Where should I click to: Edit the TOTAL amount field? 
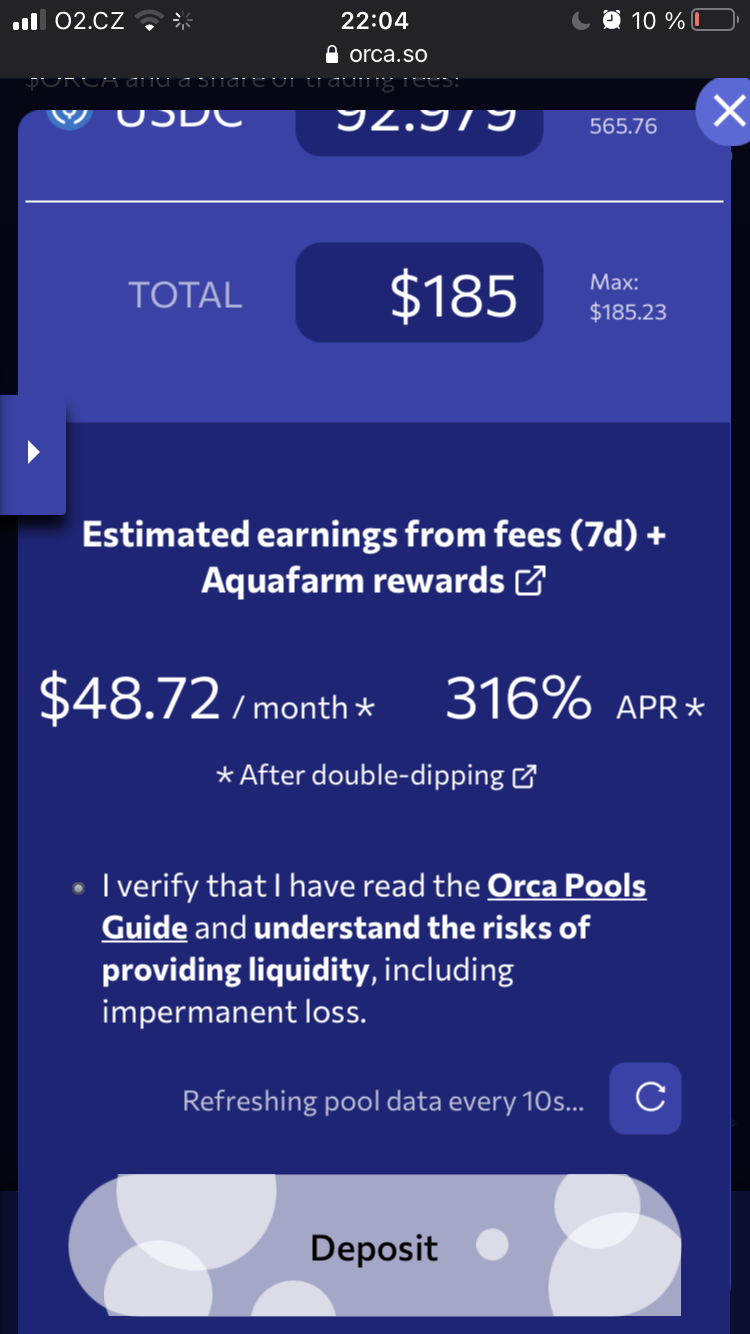[419, 294]
